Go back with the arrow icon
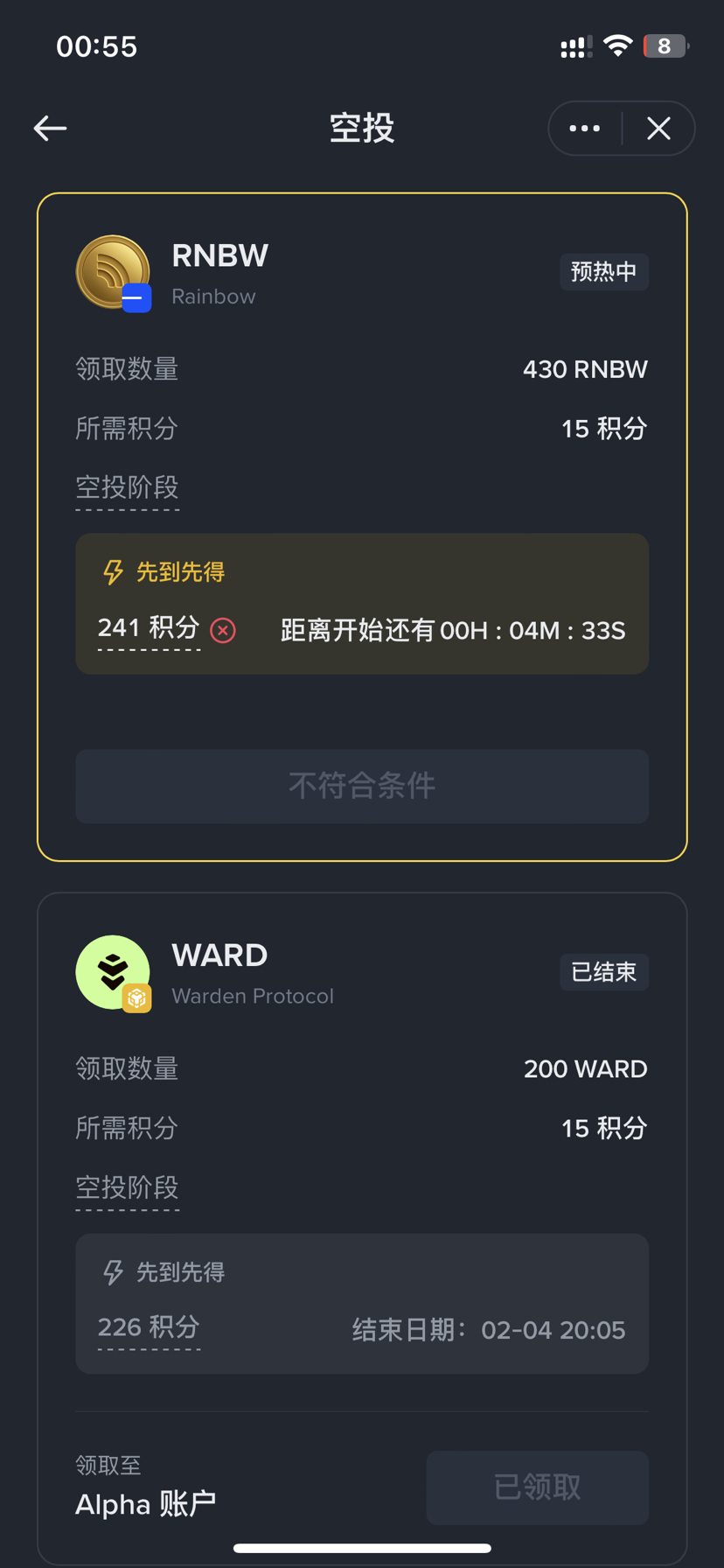Screen dimensions: 724x1568 (50, 129)
